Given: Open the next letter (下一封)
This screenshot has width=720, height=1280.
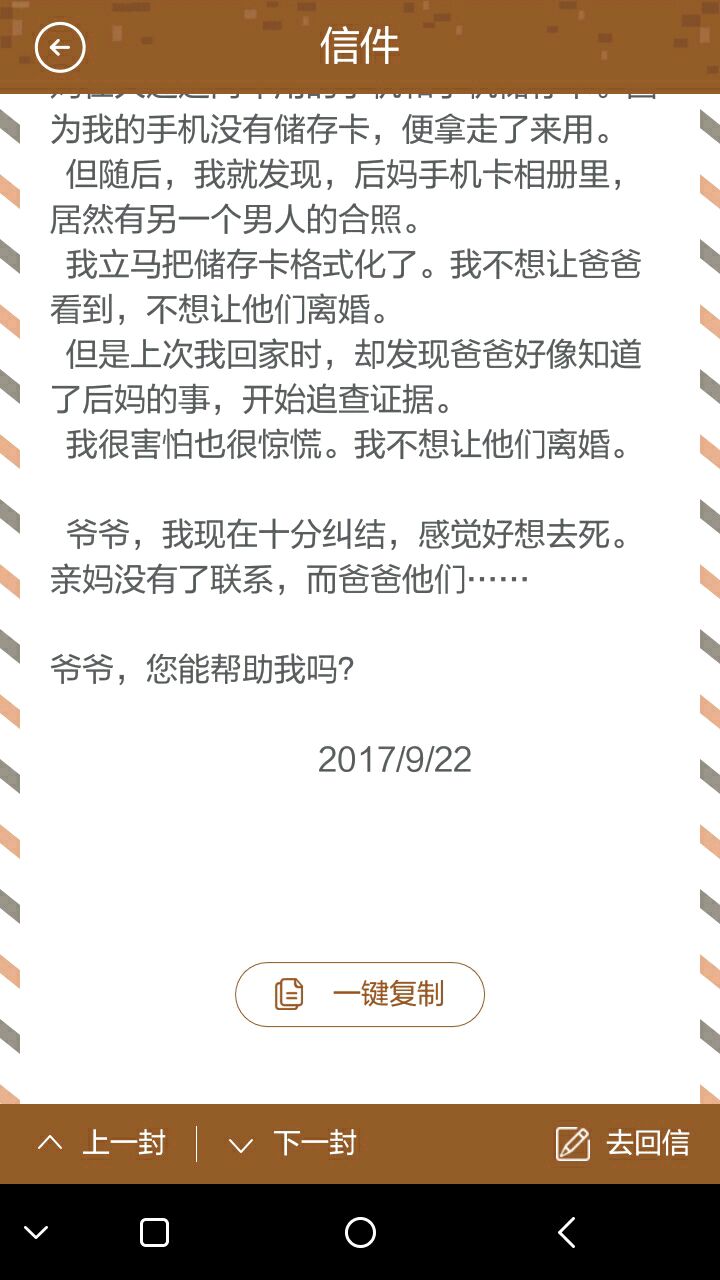Looking at the screenshot, I should click(293, 1143).
